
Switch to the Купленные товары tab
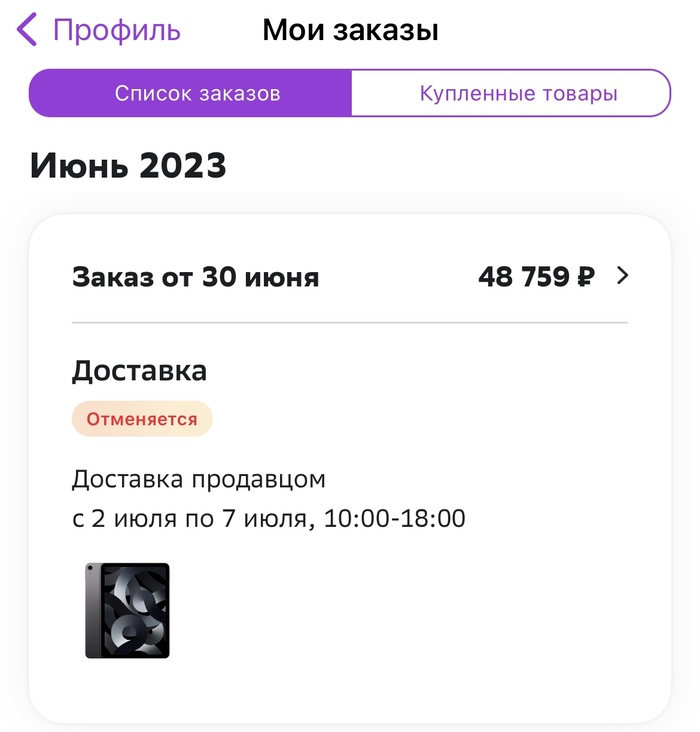[518, 94]
